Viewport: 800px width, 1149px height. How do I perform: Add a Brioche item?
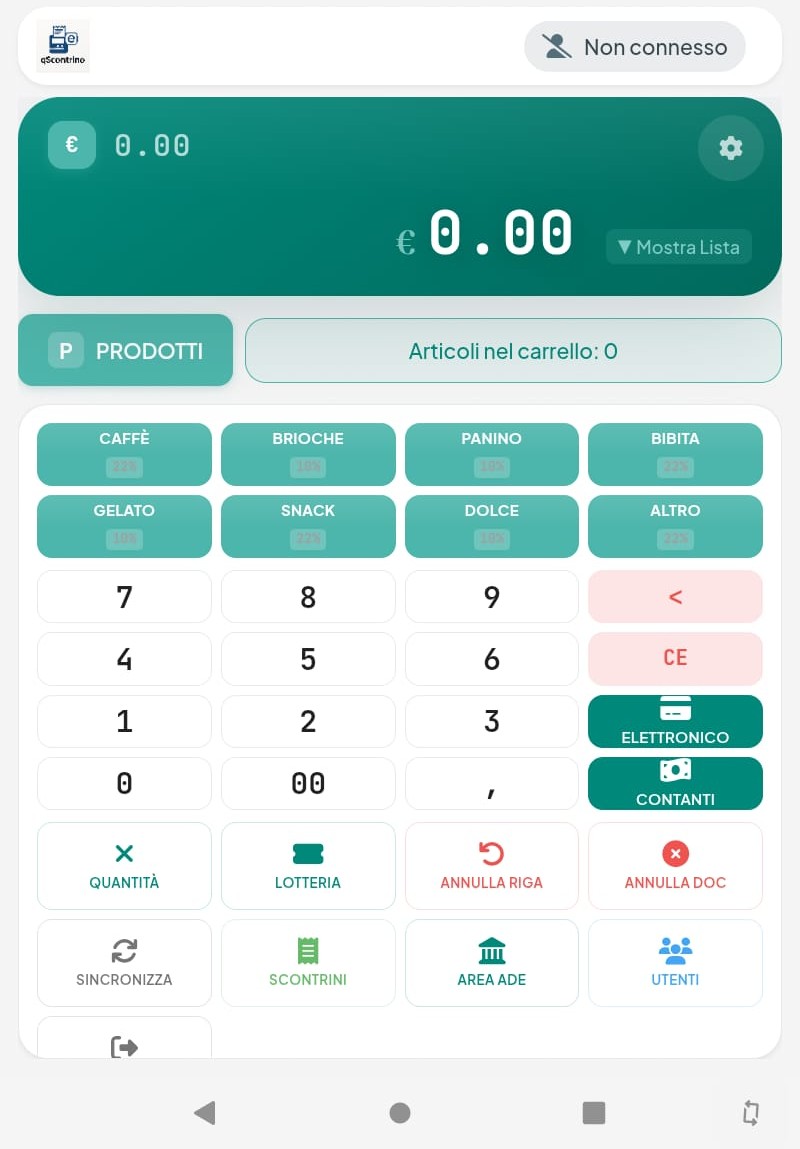pos(308,453)
